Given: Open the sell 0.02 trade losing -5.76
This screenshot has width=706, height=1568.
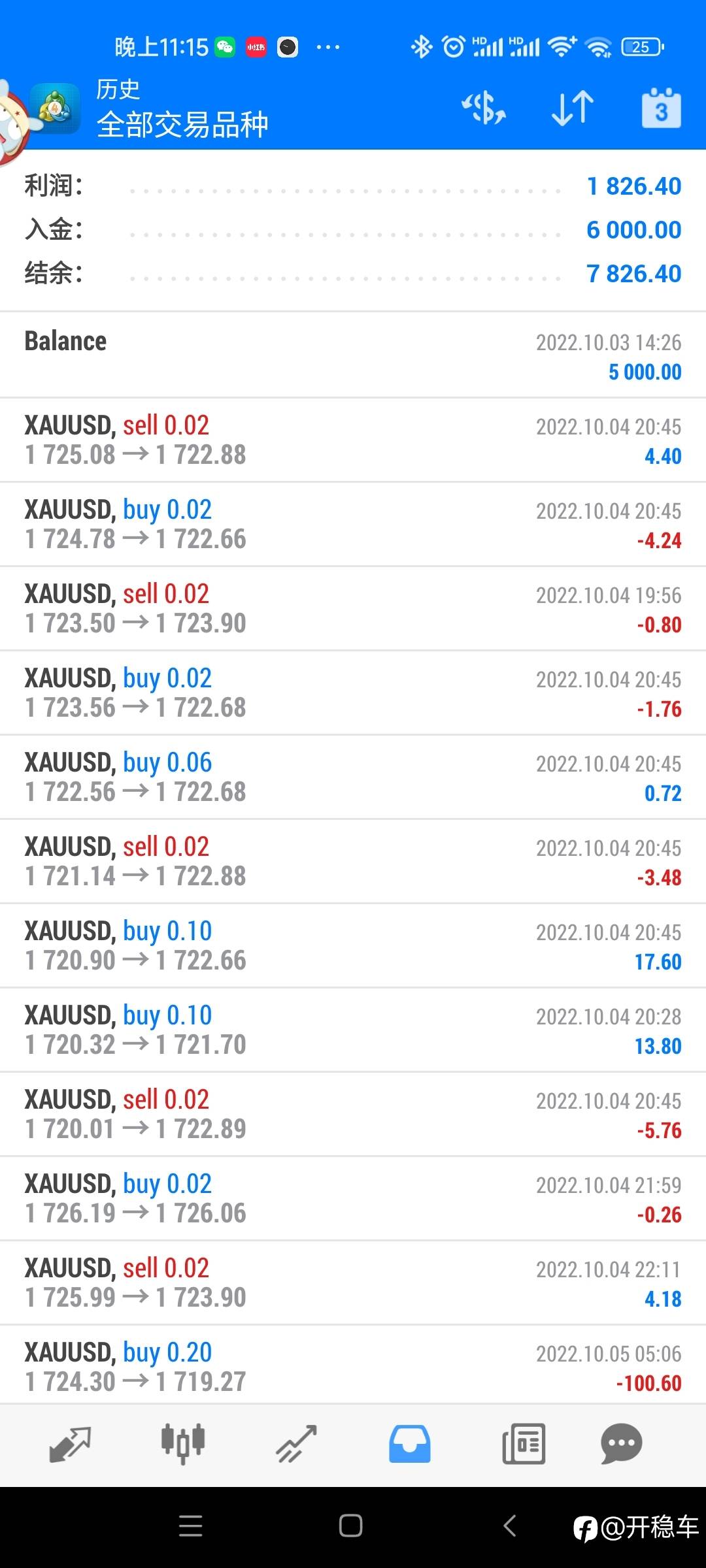Looking at the screenshot, I should (x=353, y=1115).
